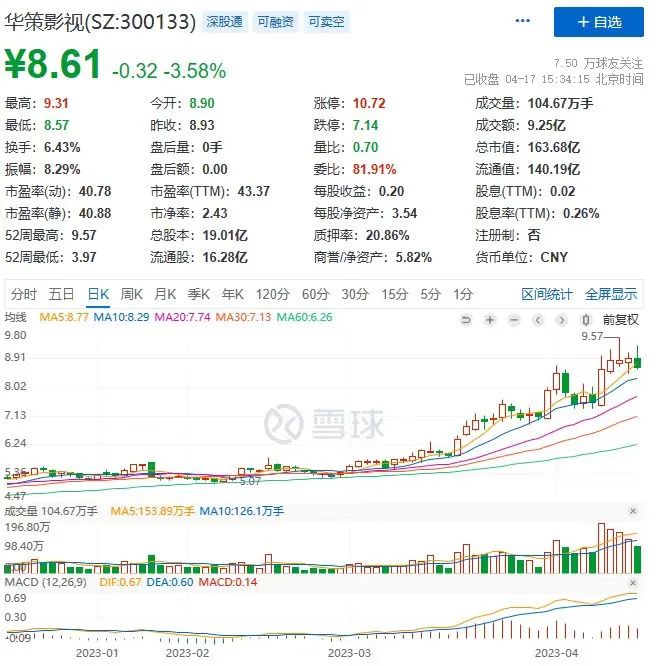668x666 pixels.
Task: Select the 周K chart tab
Action: click(x=132, y=294)
